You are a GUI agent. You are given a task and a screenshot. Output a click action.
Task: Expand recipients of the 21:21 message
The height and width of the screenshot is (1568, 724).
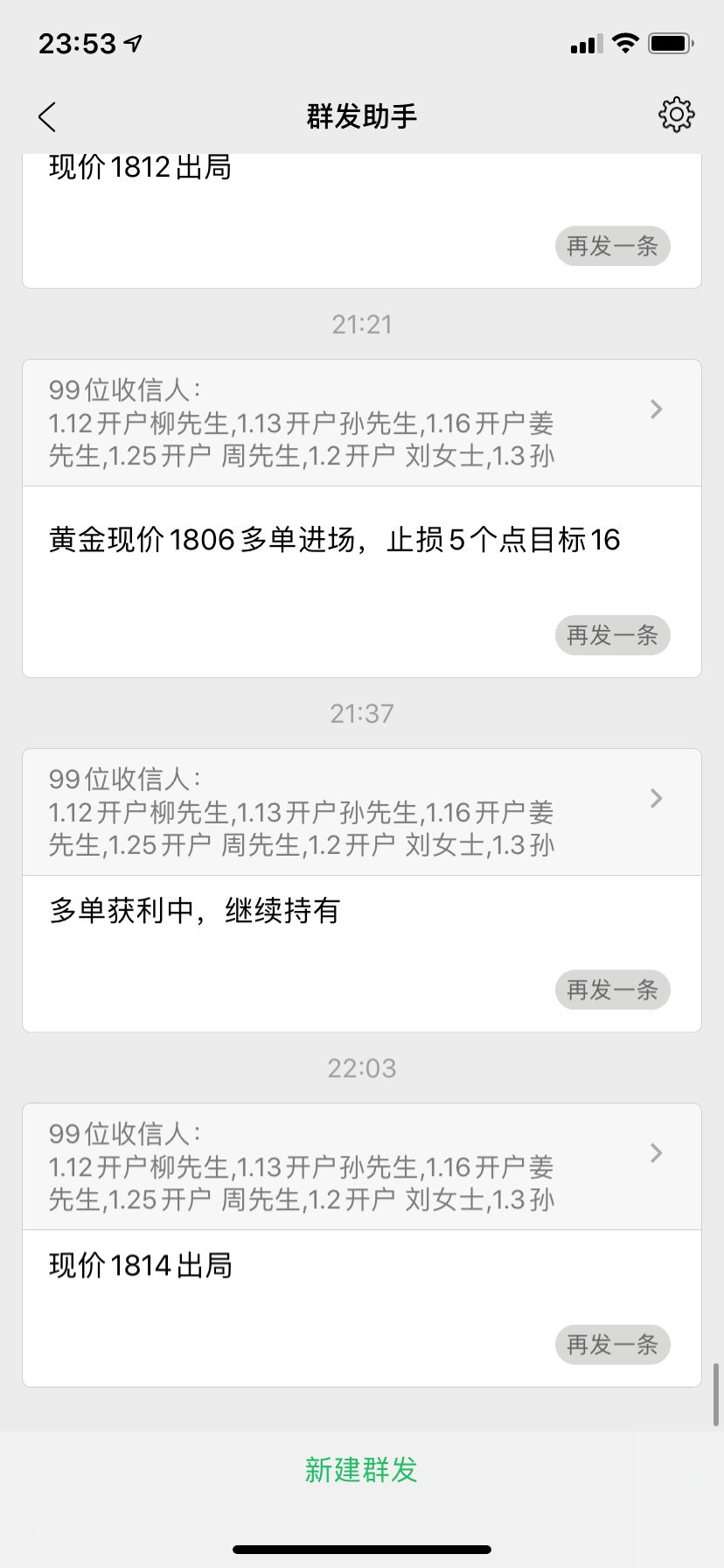tap(362, 423)
